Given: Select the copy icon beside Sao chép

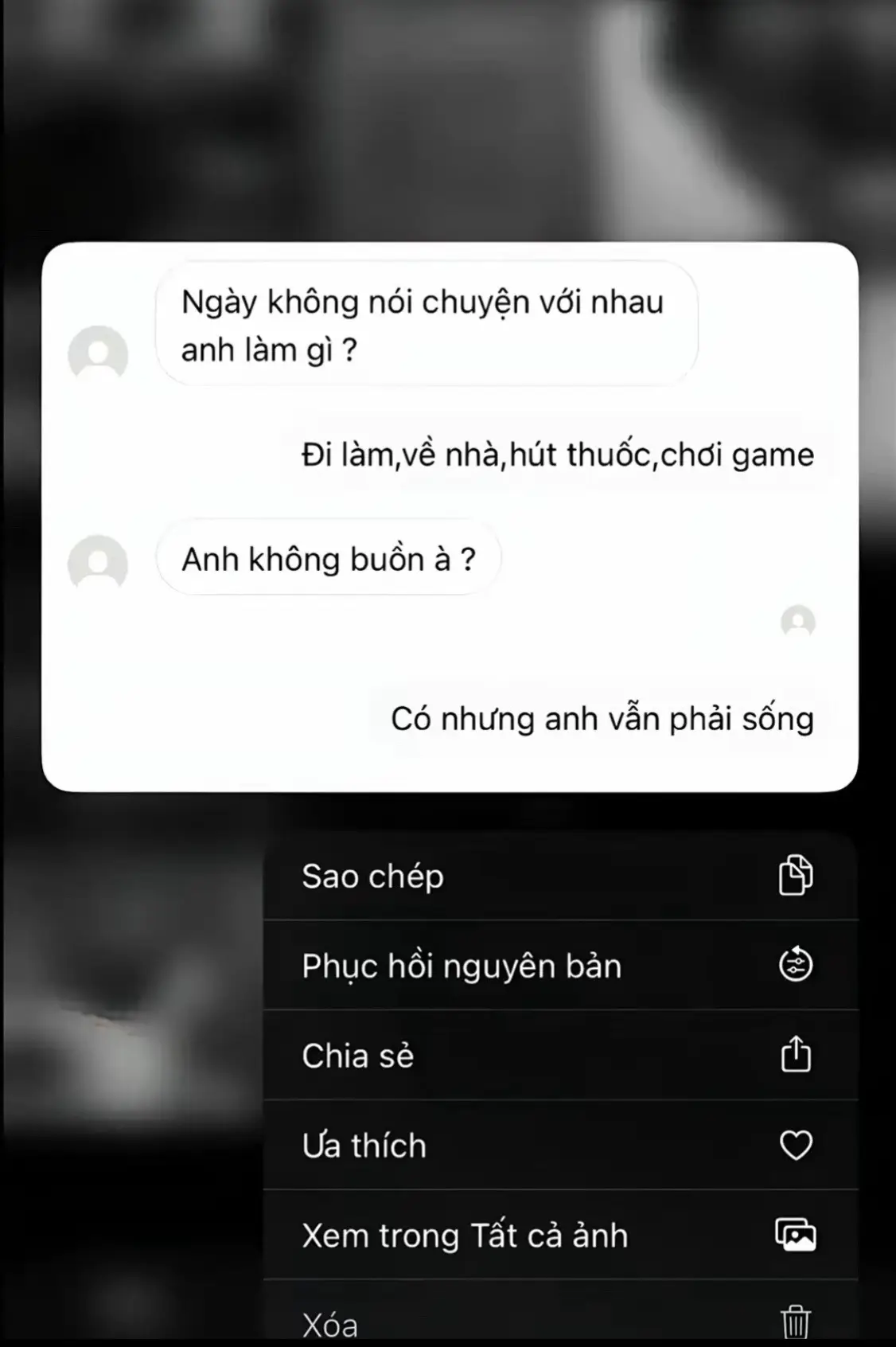Looking at the screenshot, I should (x=796, y=877).
